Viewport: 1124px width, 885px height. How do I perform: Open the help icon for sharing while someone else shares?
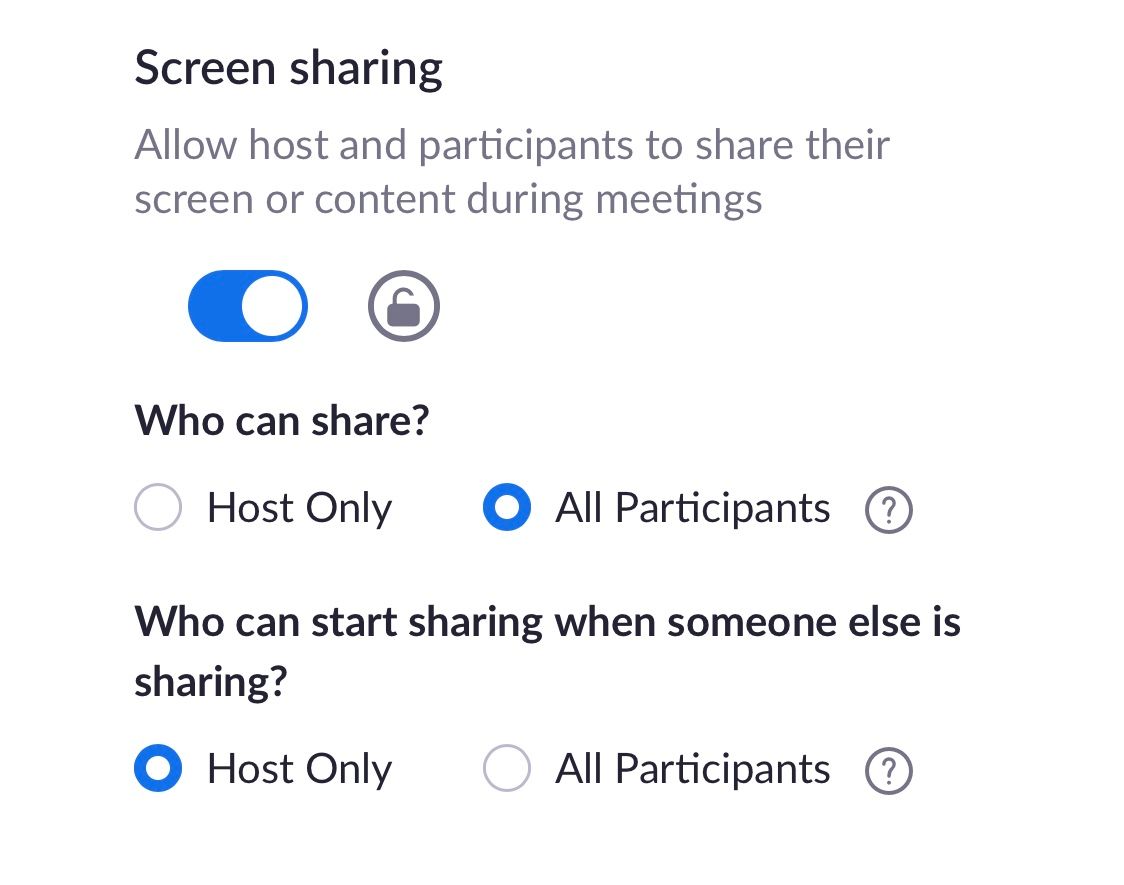(x=888, y=772)
